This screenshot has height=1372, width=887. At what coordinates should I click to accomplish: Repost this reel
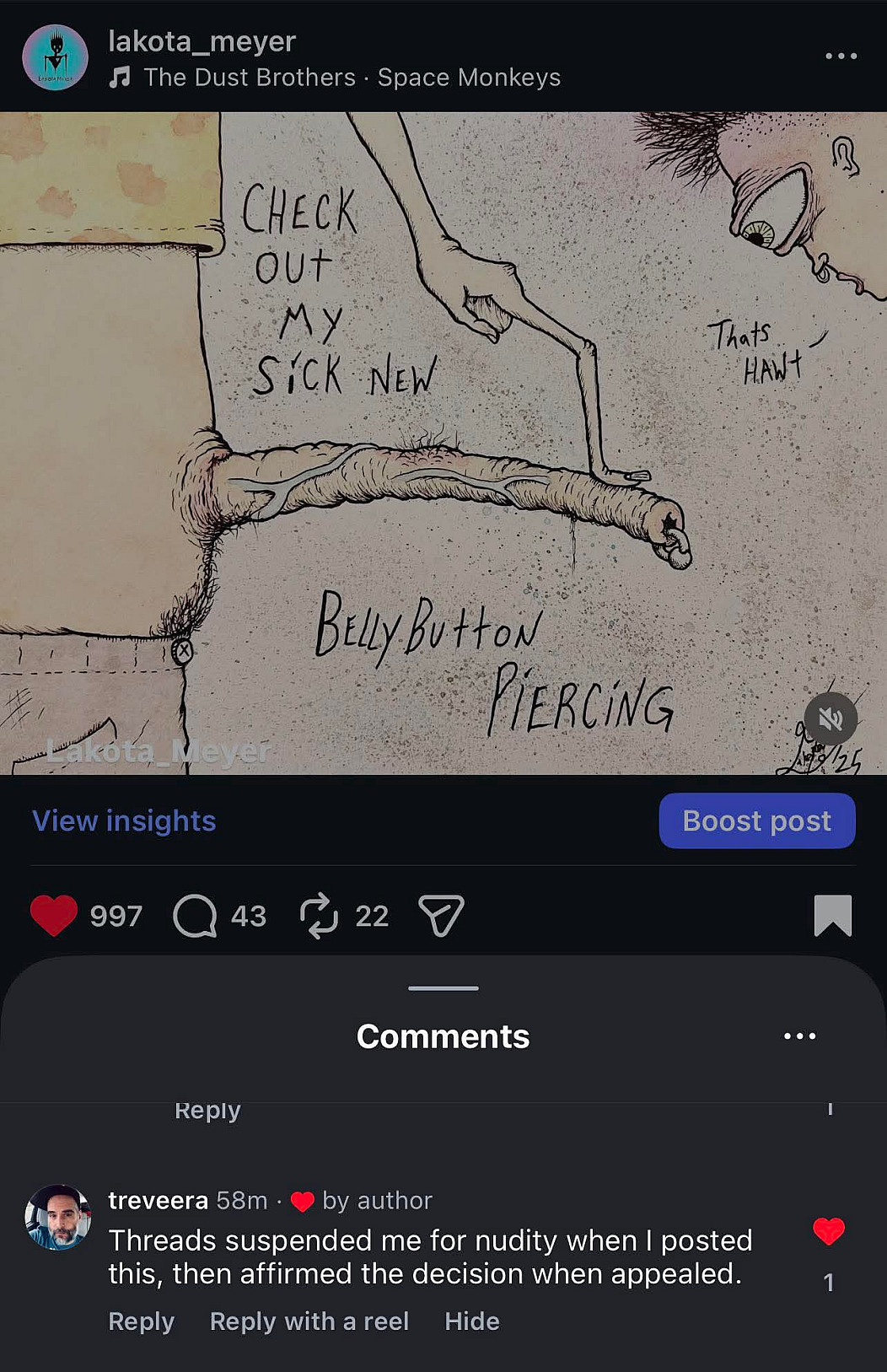[x=319, y=916]
